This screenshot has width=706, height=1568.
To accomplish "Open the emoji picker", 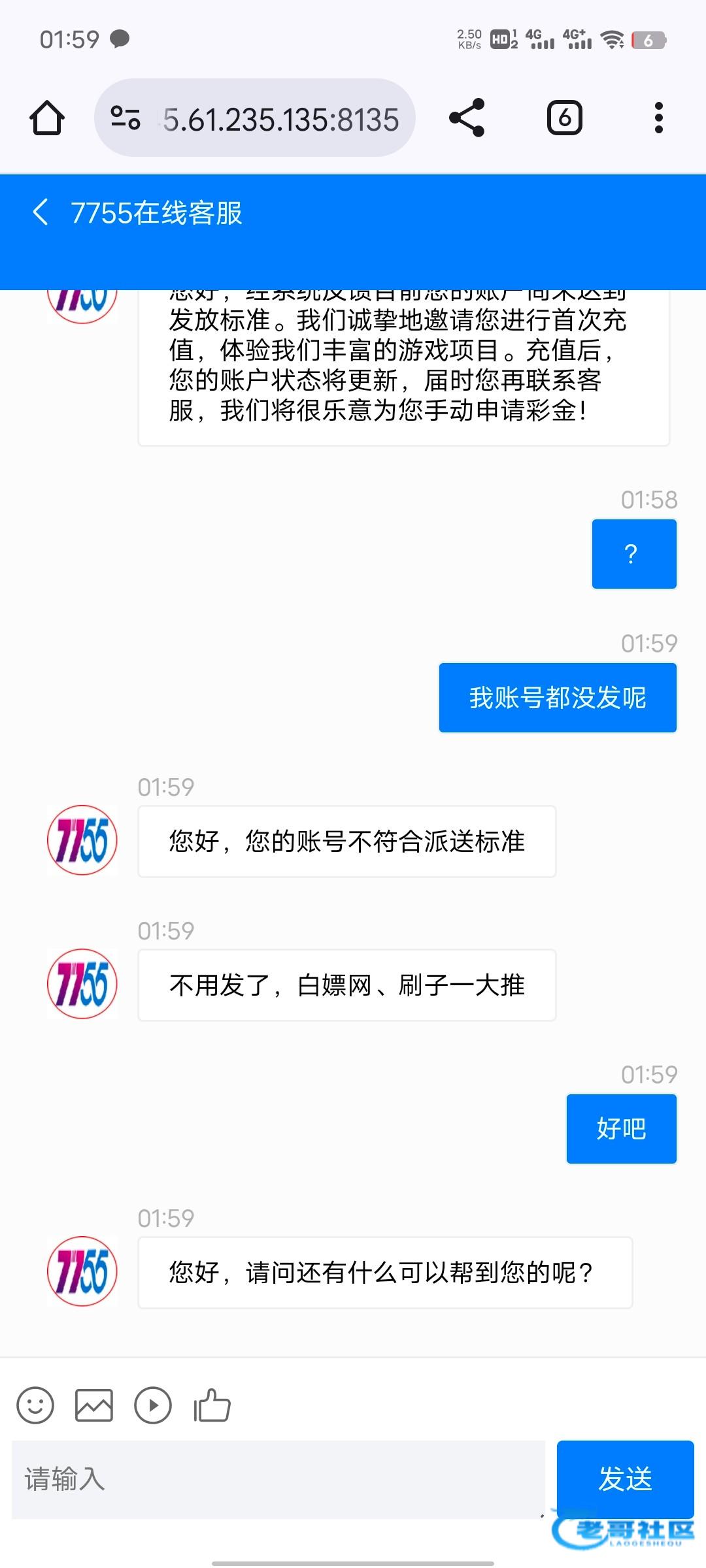I will click(35, 1405).
